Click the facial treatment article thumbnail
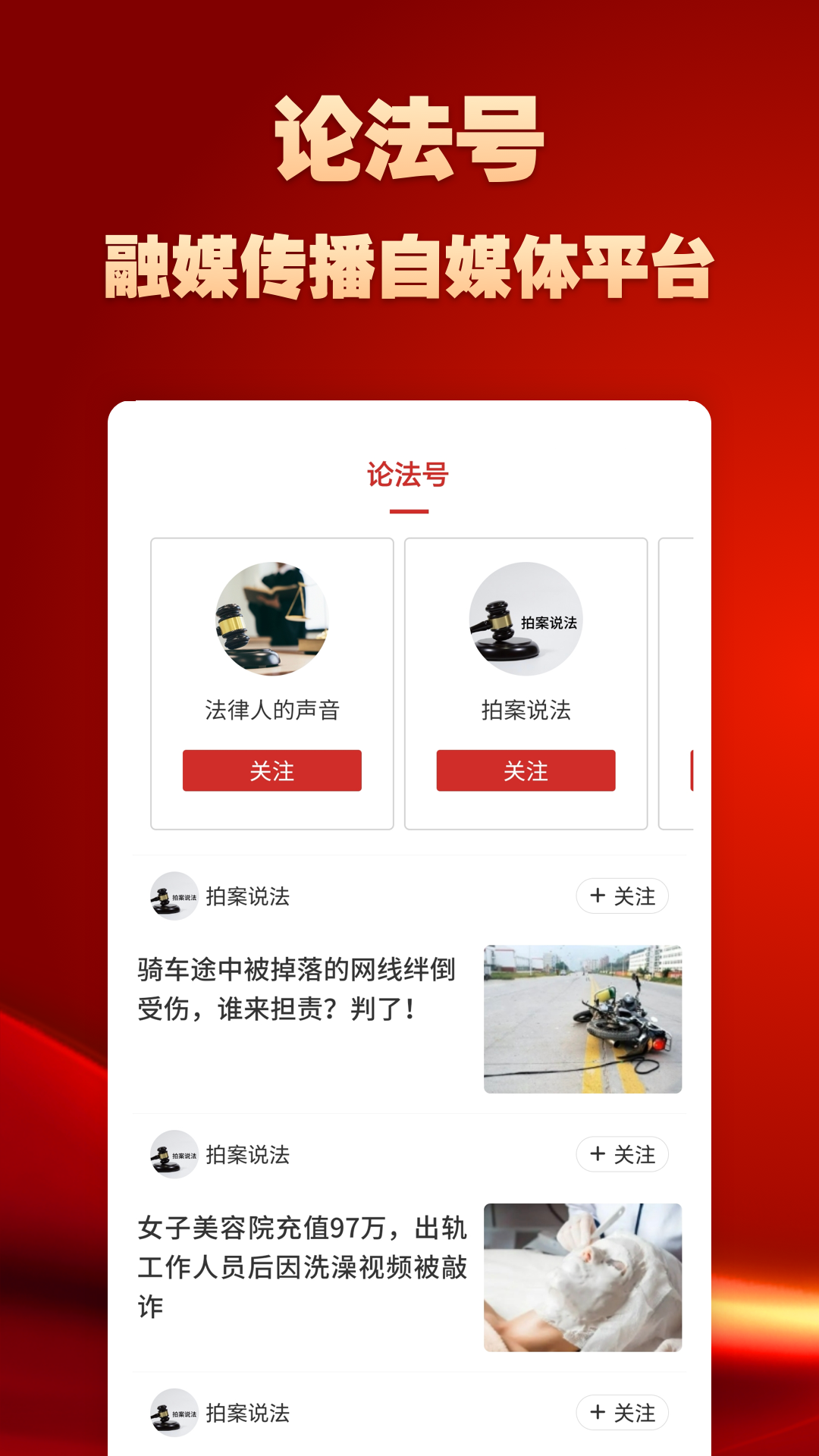Screen dimensions: 819x1456 point(584,1276)
